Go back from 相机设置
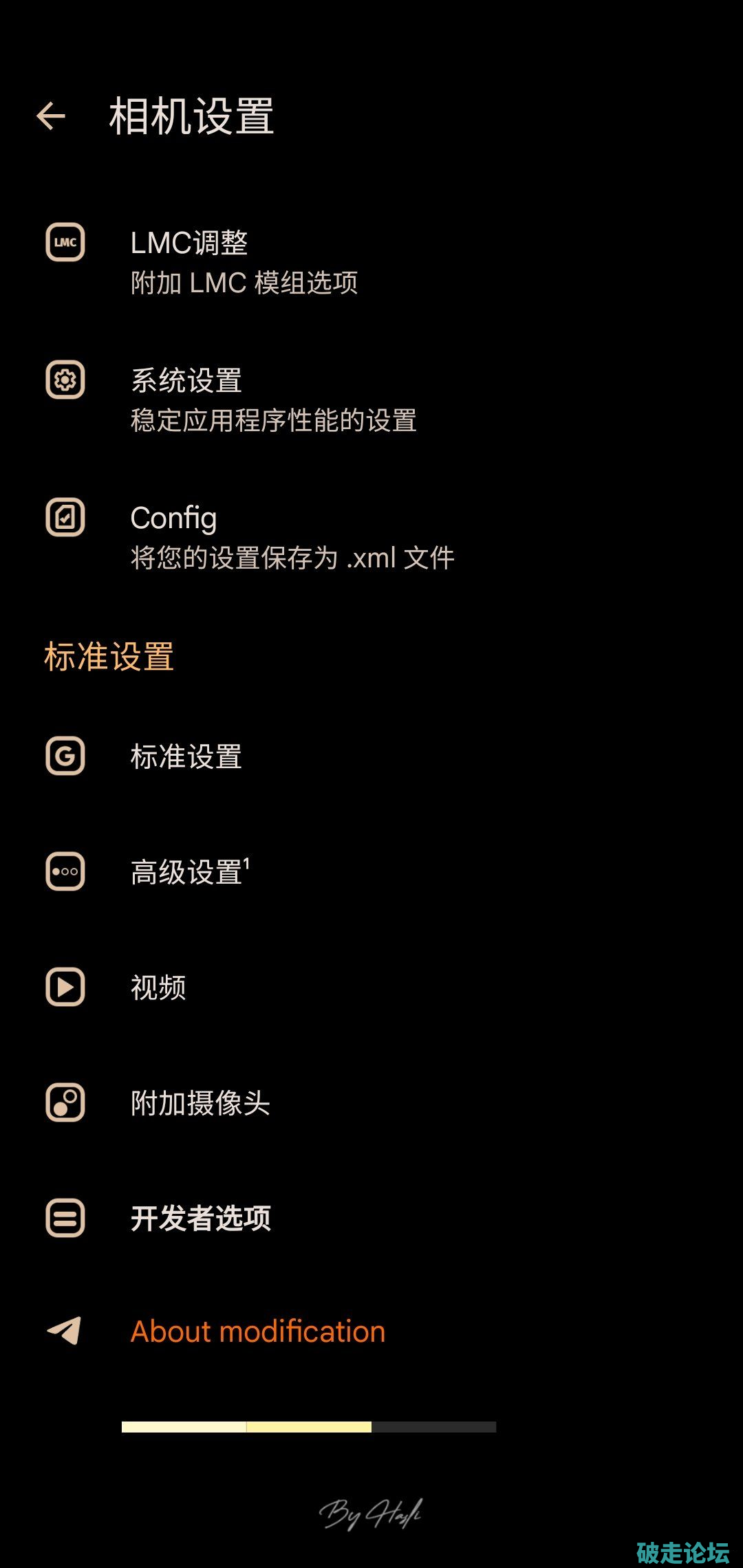 tap(51, 116)
